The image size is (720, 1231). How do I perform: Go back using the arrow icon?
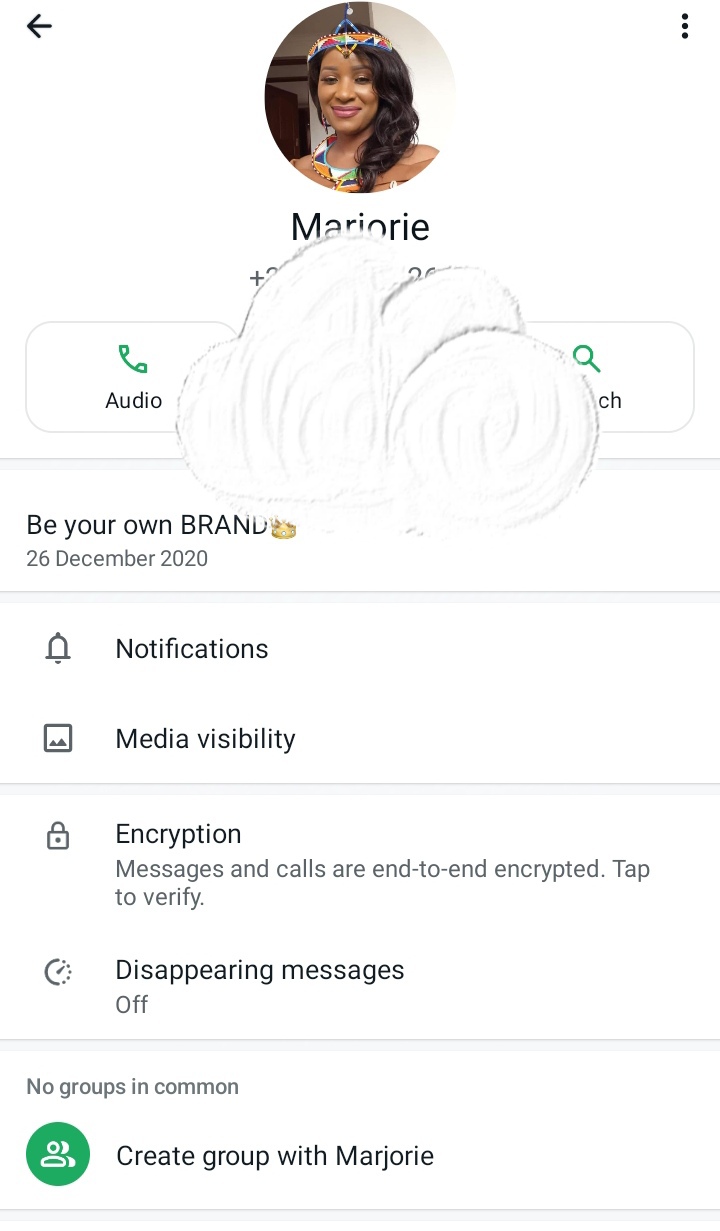[x=39, y=27]
